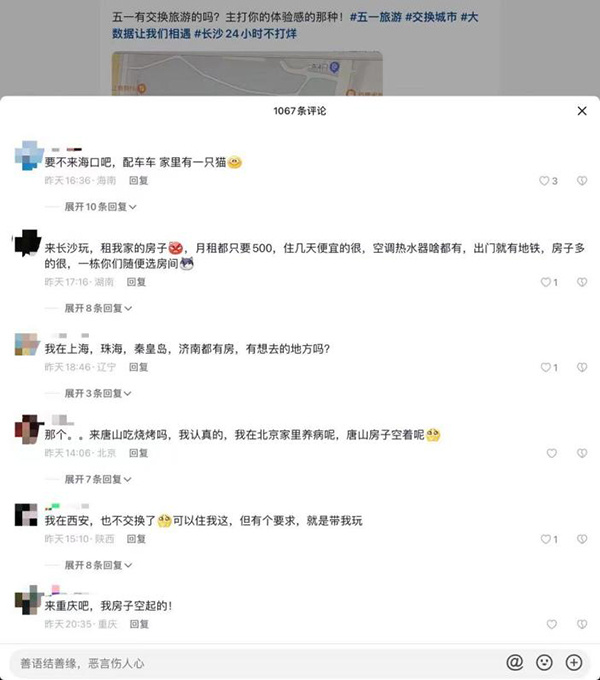Open the emoji picker in the comment bar
This screenshot has width=600, height=680.
(544, 662)
